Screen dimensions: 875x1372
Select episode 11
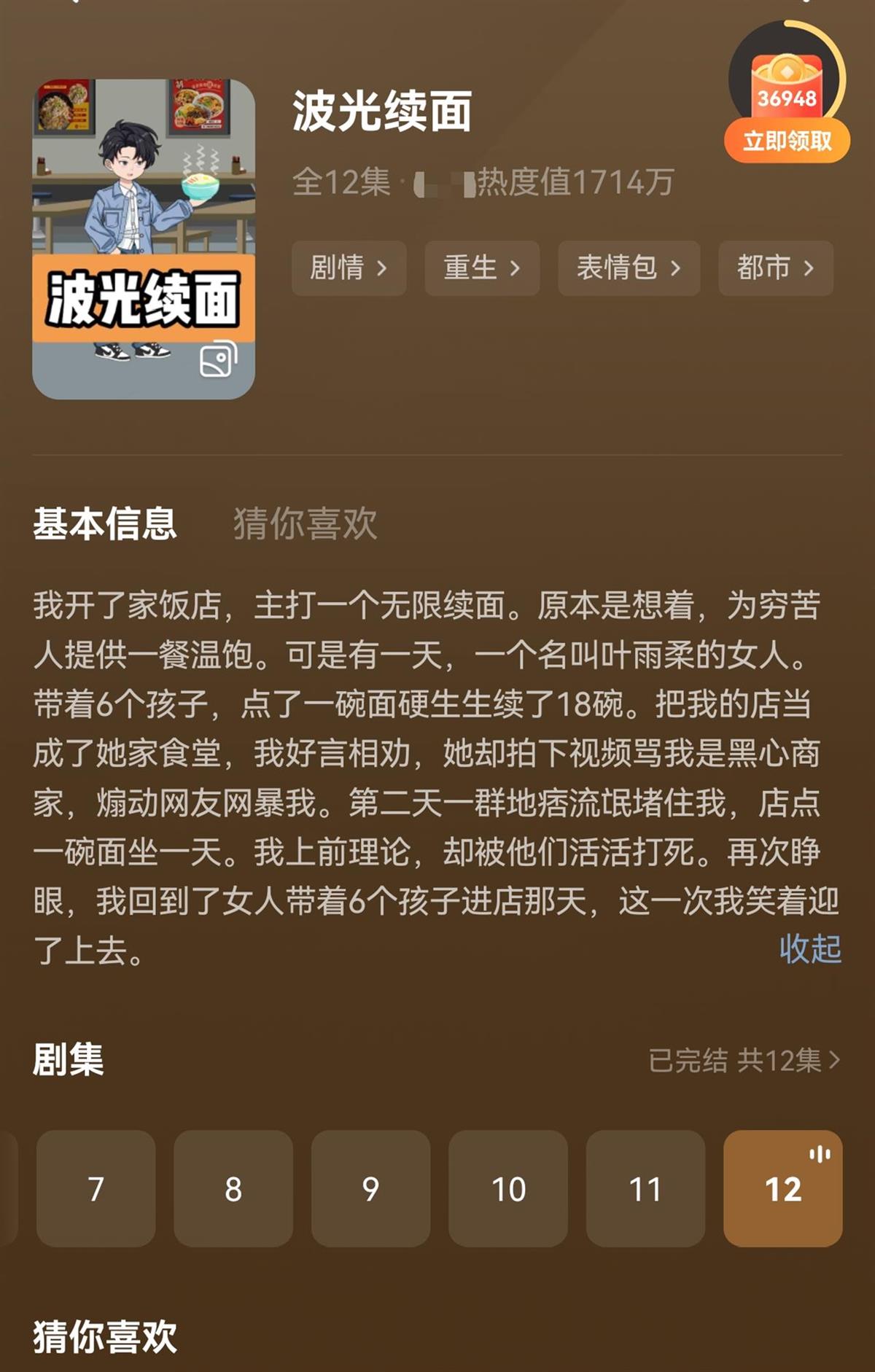[x=645, y=1188]
